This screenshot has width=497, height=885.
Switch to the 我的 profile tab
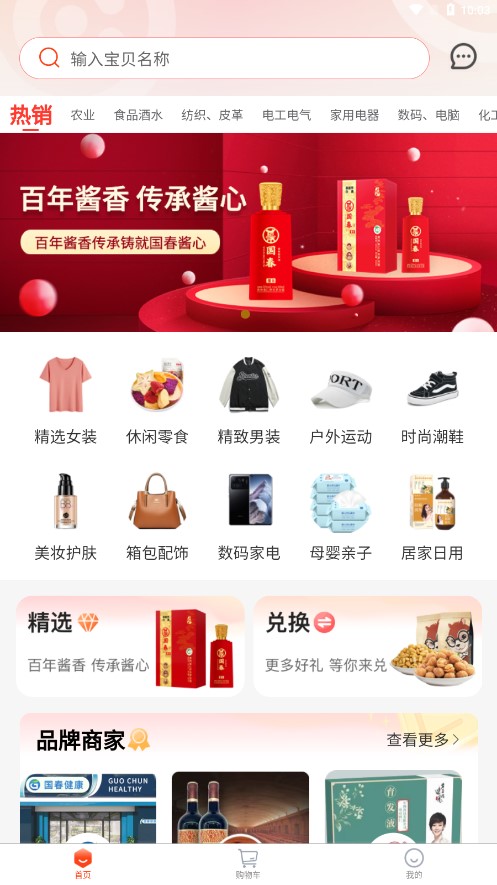click(414, 864)
